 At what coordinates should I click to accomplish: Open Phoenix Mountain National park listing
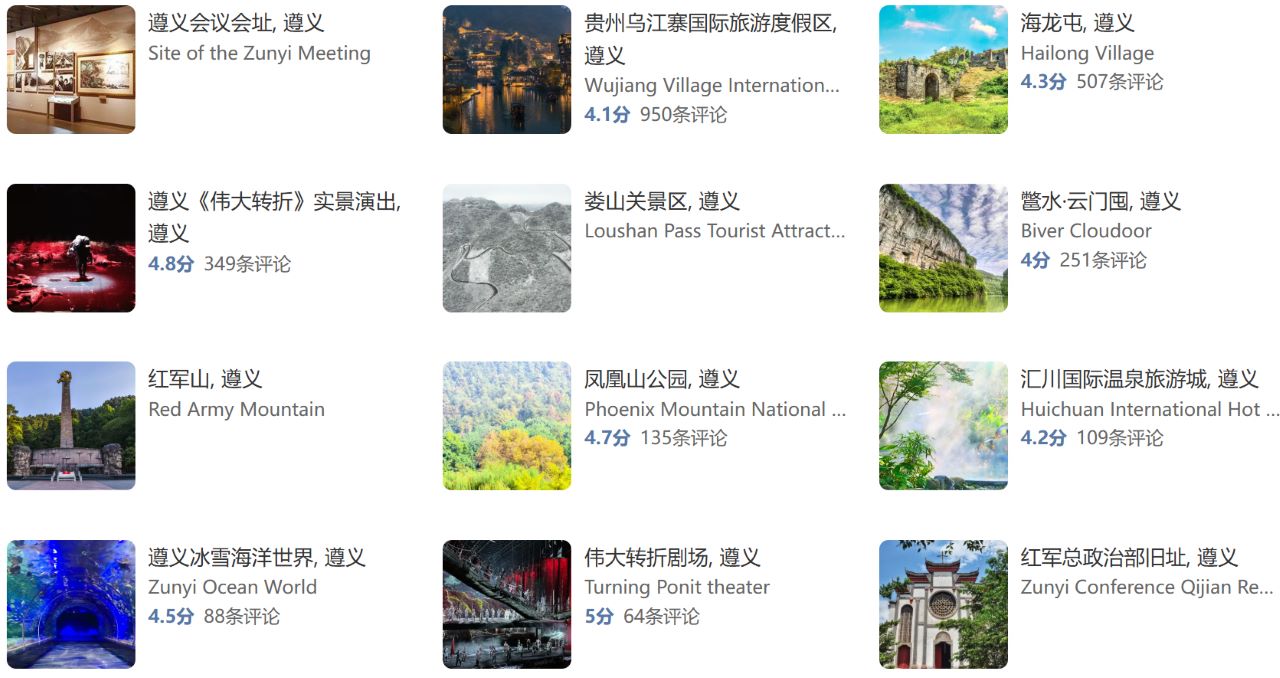click(x=661, y=380)
